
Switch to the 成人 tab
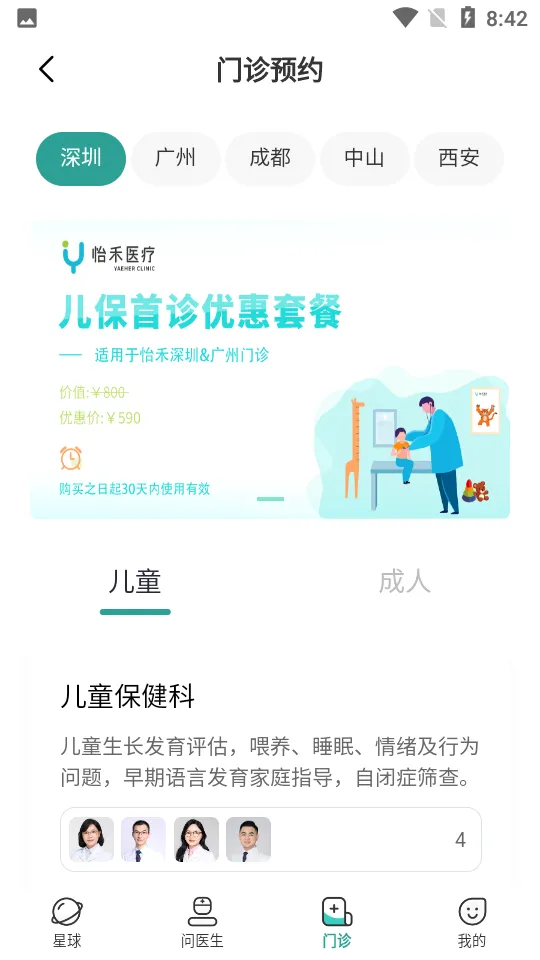(405, 582)
